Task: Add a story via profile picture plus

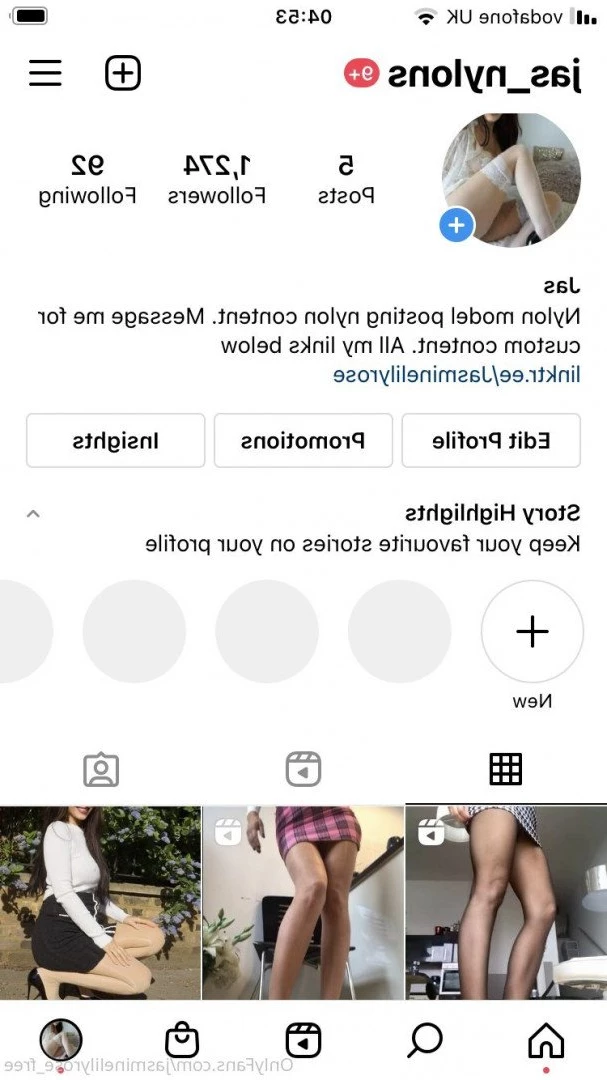Action: (x=457, y=226)
